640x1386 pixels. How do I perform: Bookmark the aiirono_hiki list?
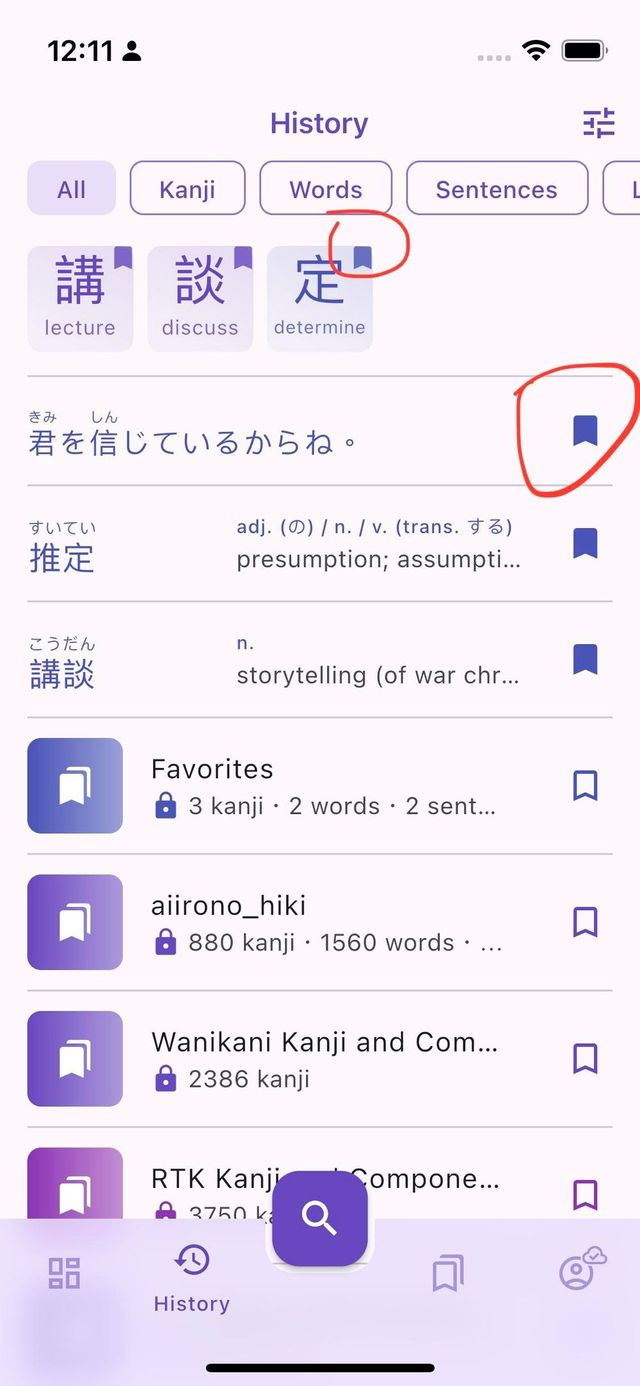click(585, 921)
